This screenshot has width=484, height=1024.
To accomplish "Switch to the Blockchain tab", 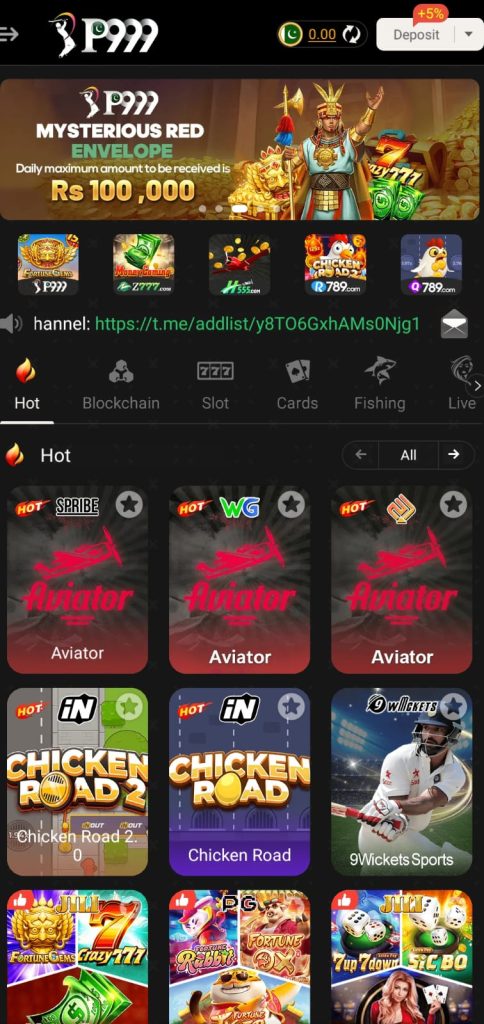I will coord(121,385).
